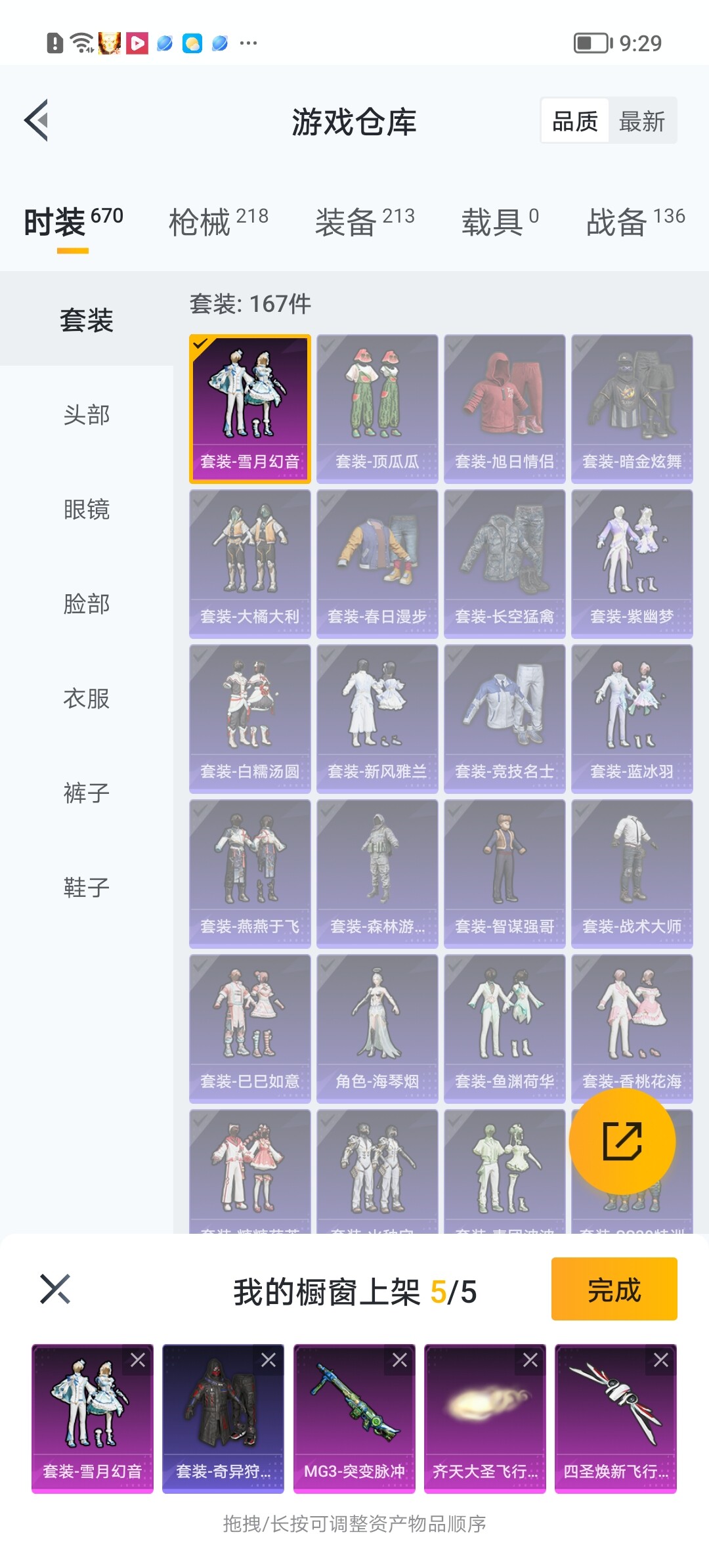Select the 套装-顶瓜瓜 outfit
Image resolution: width=709 pixels, height=1568 pixels.
pos(377,409)
